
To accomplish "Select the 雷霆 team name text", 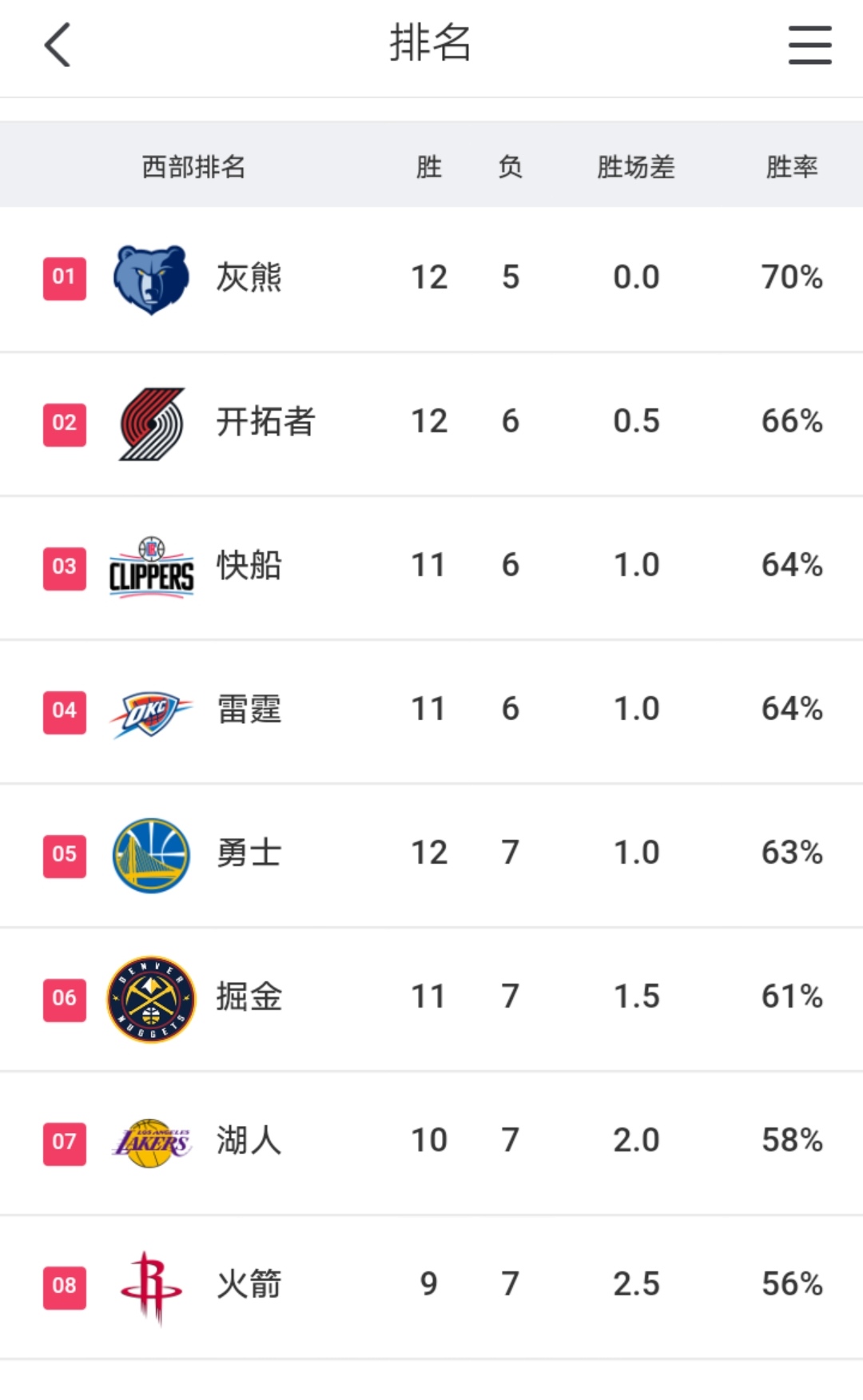I will [249, 709].
